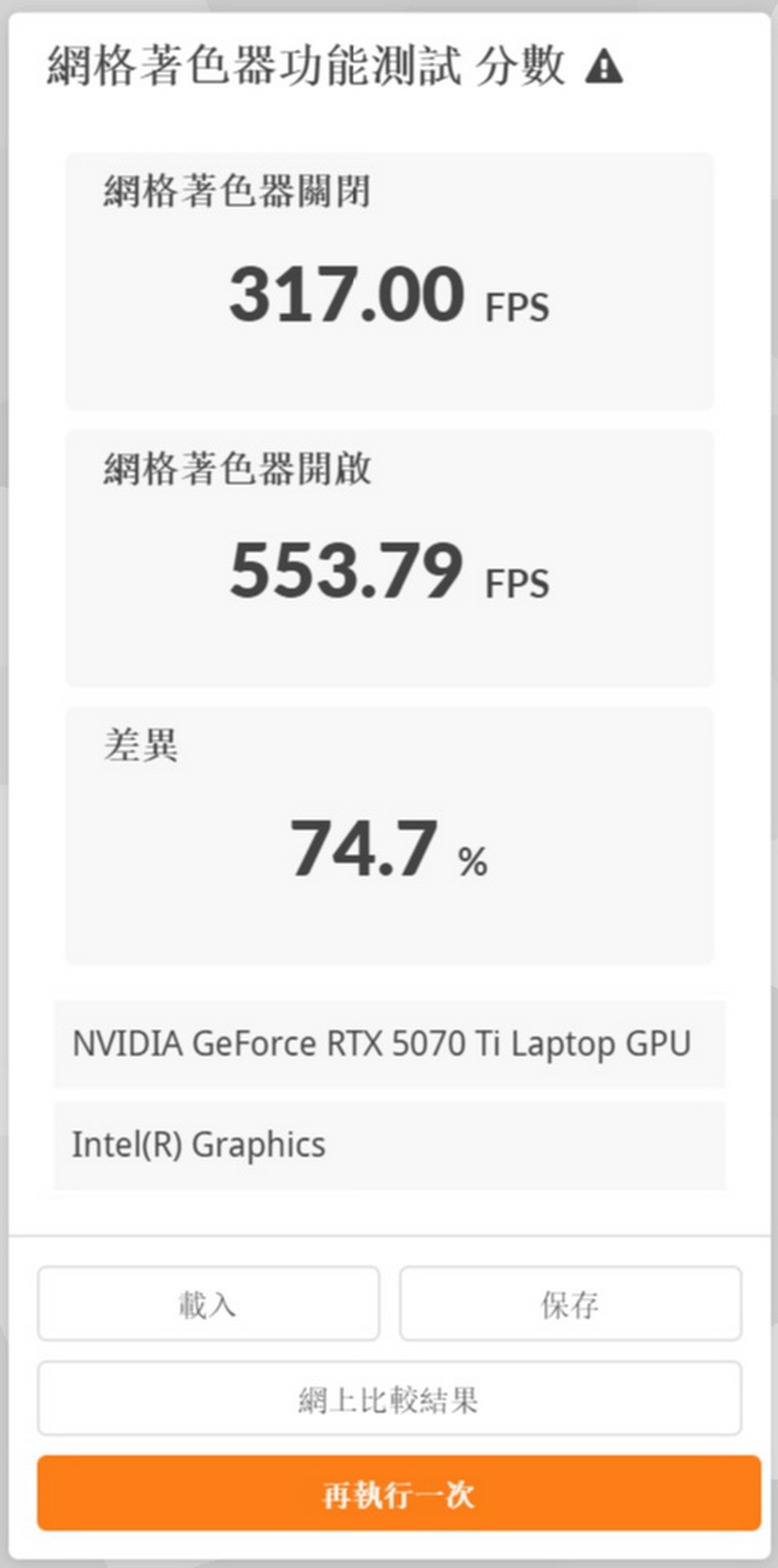This screenshot has width=778, height=1568.
Task: Open 網上比較結果 to compare results online
Action: pos(389,1398)
